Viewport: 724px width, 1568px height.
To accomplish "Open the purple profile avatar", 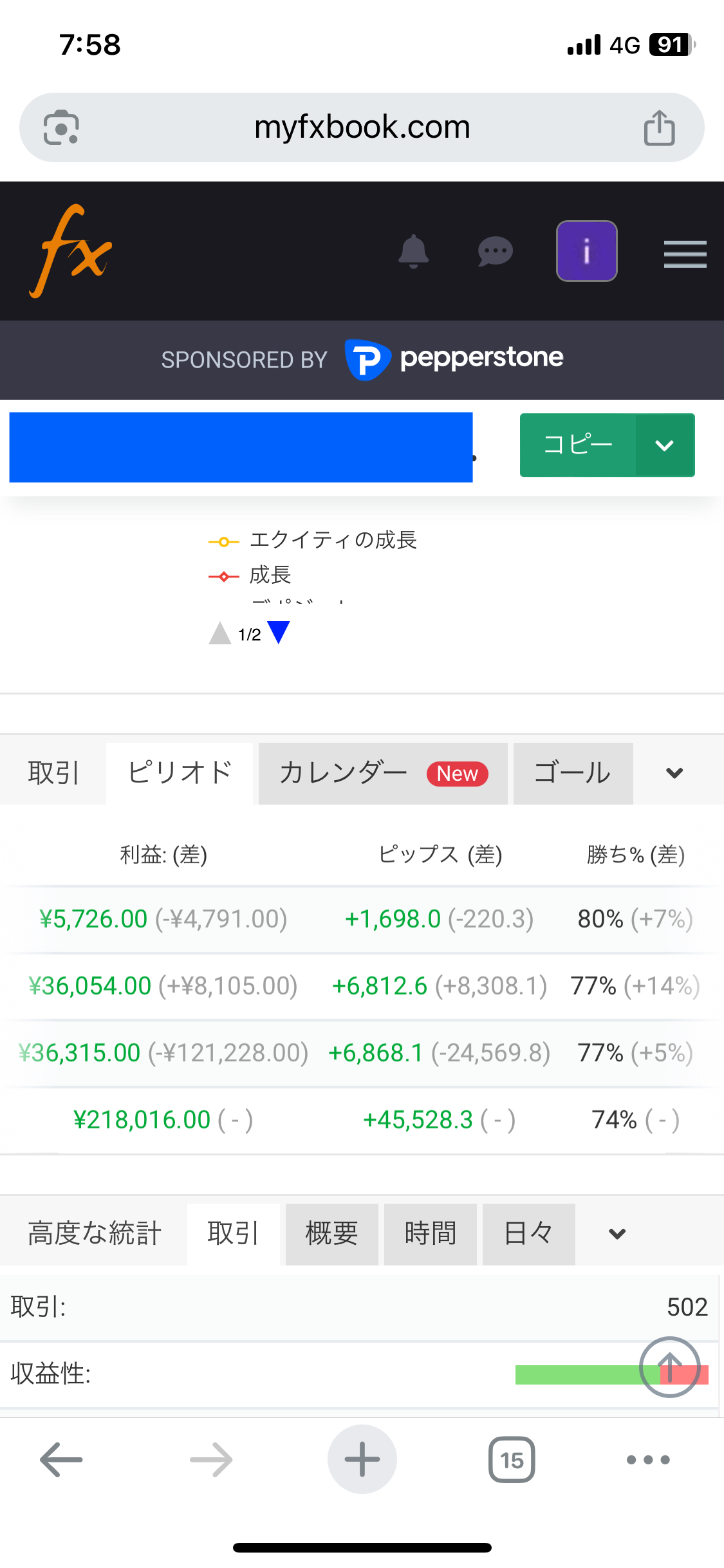I will 586,251.
